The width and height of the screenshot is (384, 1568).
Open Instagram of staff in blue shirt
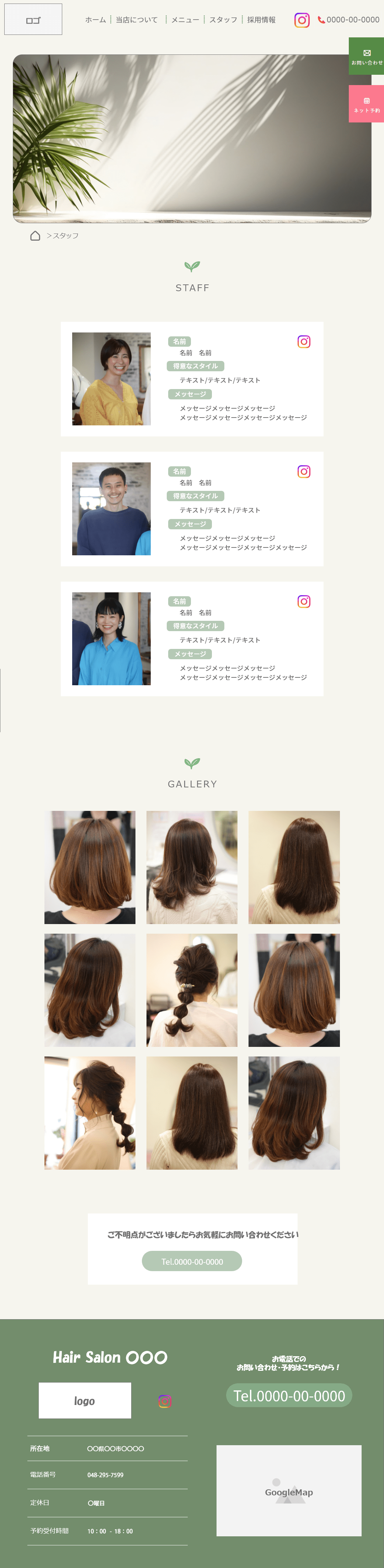[x=304, y=601]
